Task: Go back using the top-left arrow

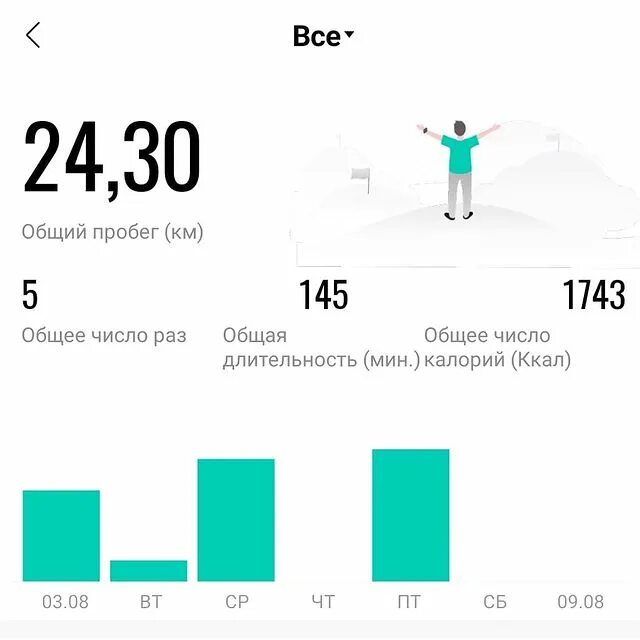Action: [x=33, y=36]
